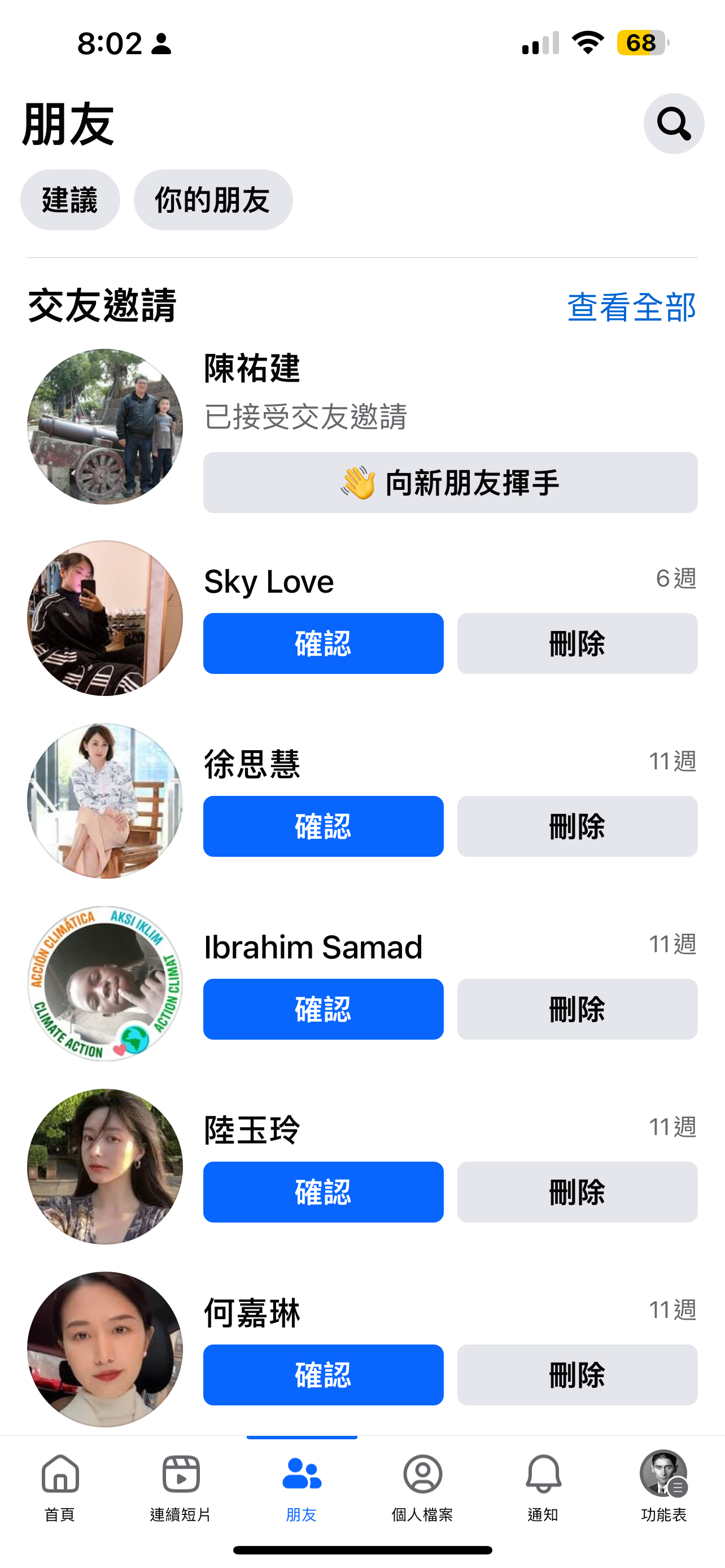Open the 你的朋友 friends list chip
The image size is (725, 1568).
tap(213, 200)
